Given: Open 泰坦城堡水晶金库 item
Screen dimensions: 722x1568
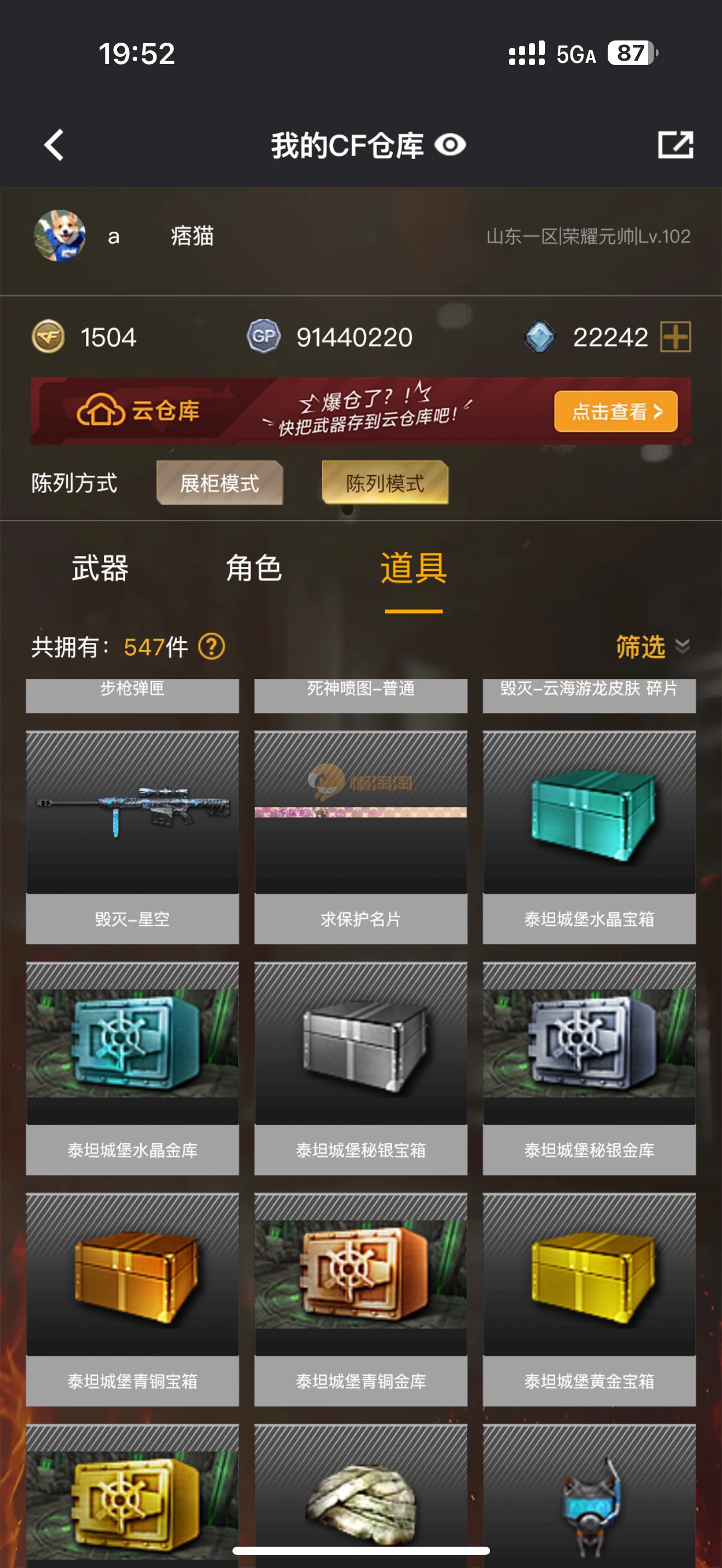Looking at the screenshot, I should point(132,1068).
